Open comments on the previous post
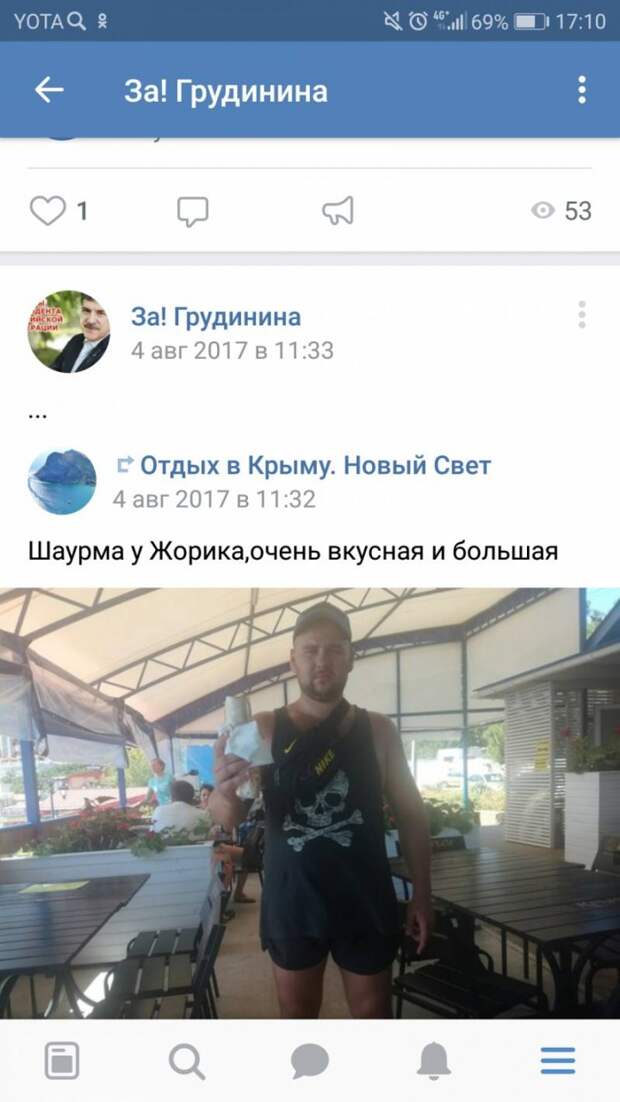 192,211
